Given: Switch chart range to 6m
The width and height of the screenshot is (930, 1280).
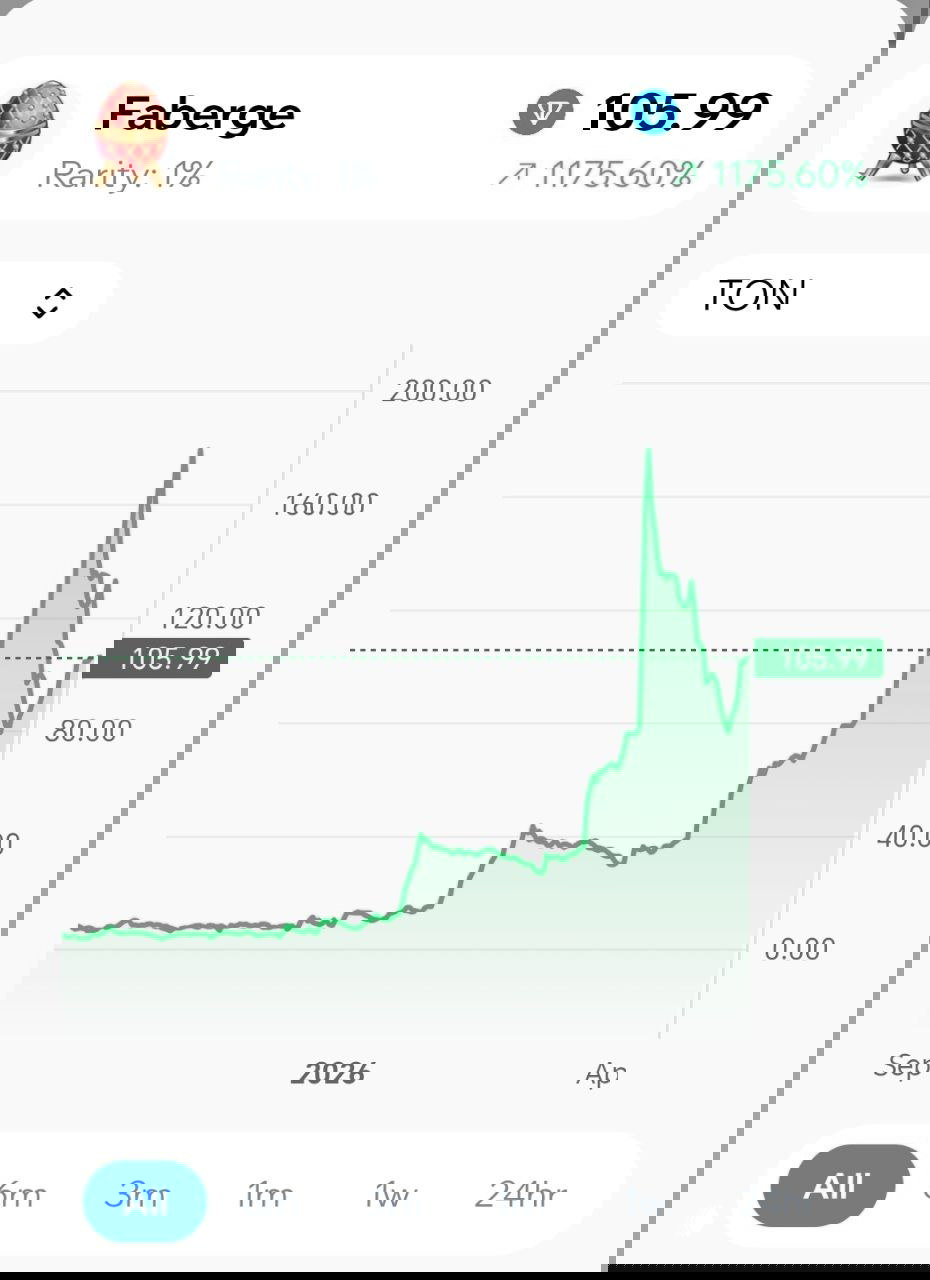Looking at the screenshot, I should tap(22, 1194).
